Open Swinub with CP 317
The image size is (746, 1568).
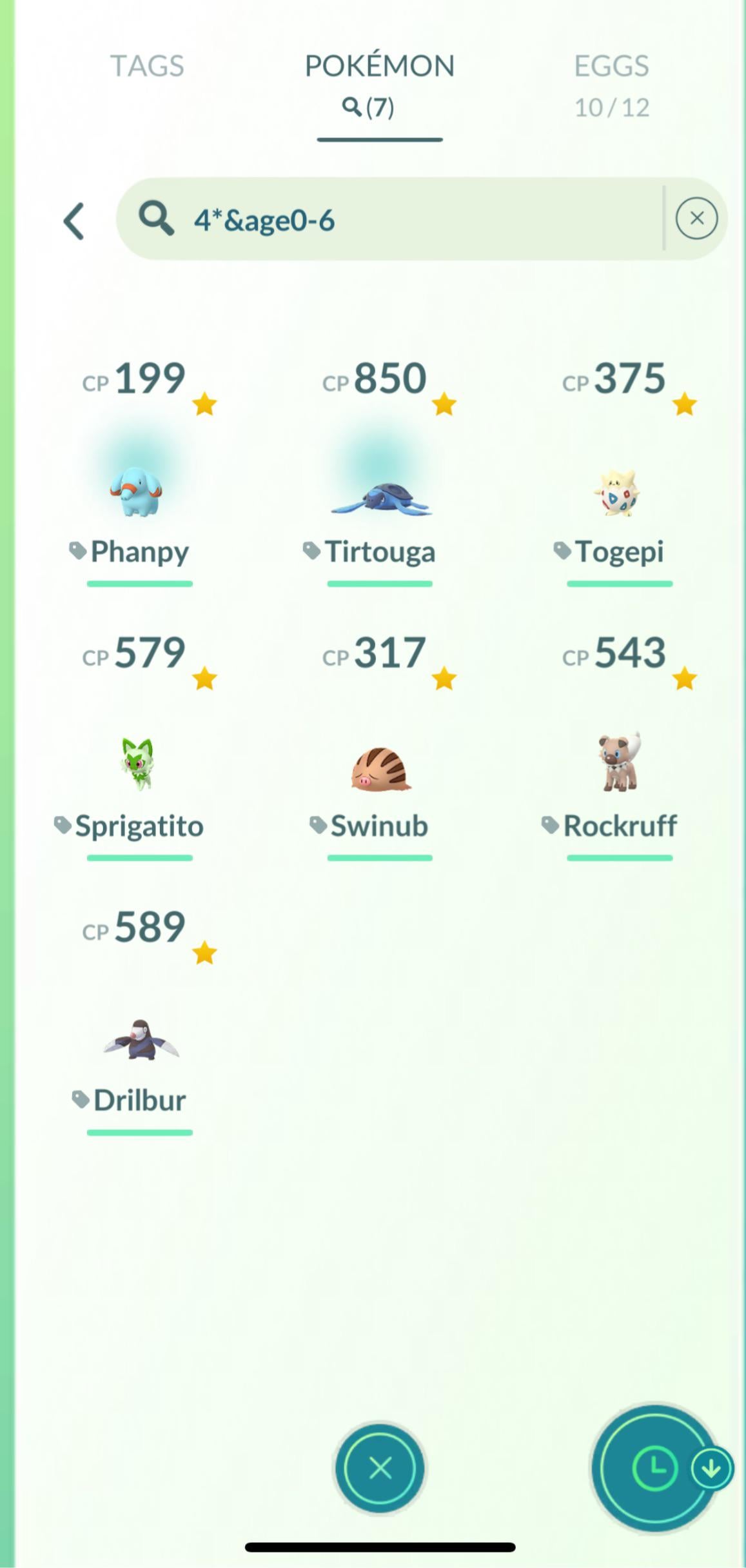point(380,769)
